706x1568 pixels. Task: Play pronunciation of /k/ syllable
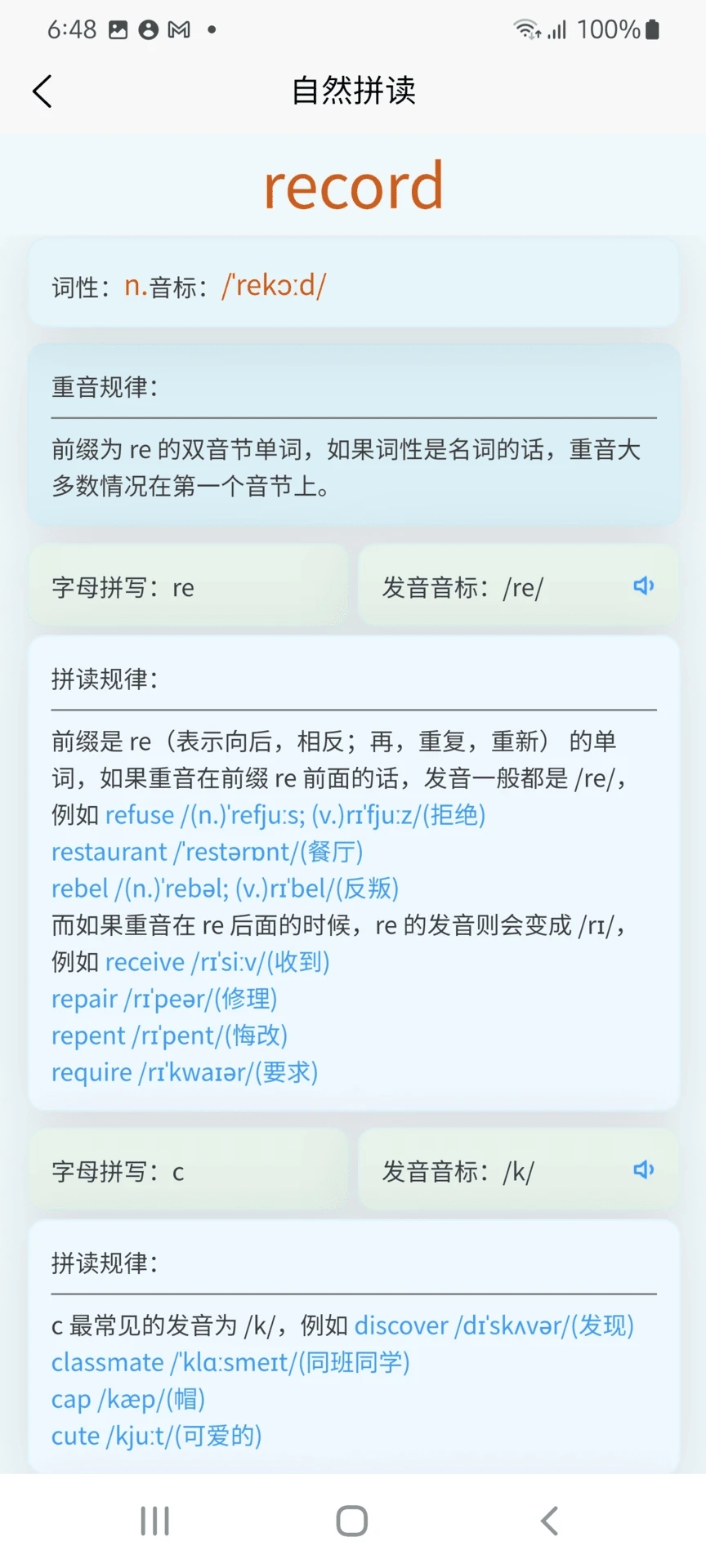click(x=643, y=1170)
